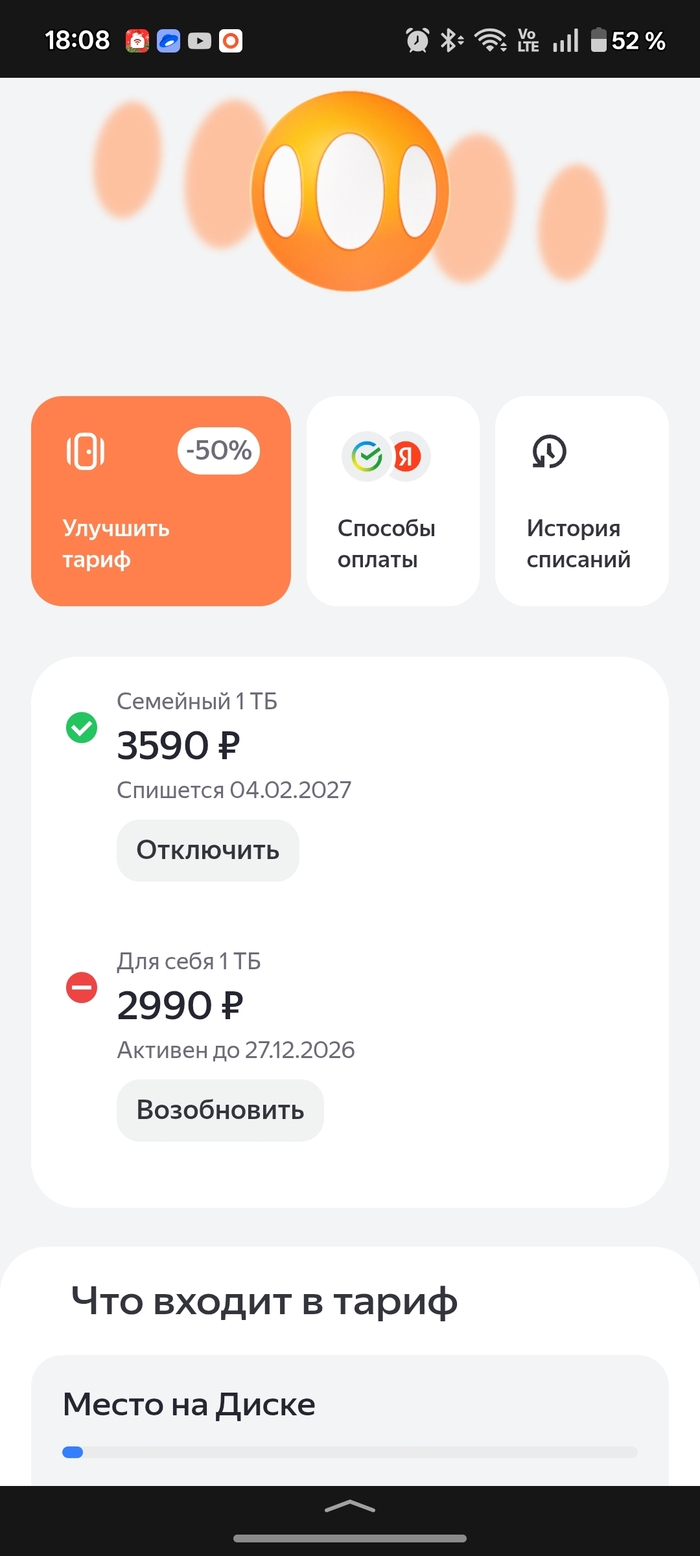
Task: Tap Возобновить for Для себя 1 ТБ
Action: [220, 1110]
